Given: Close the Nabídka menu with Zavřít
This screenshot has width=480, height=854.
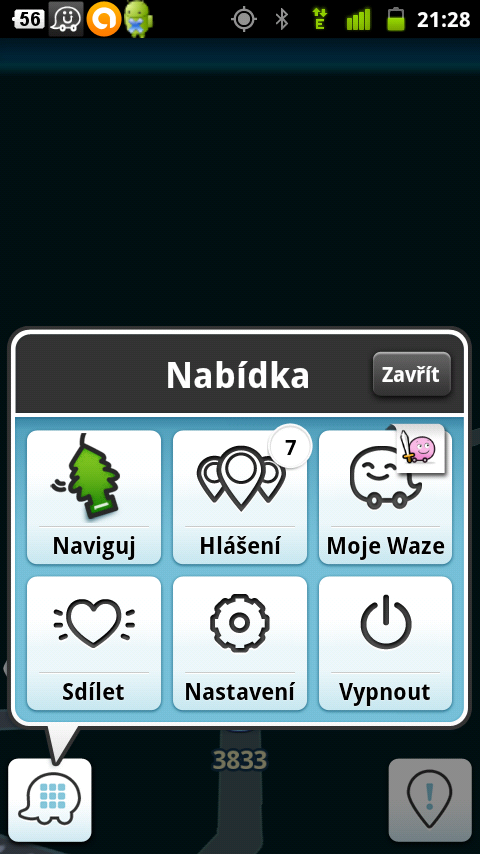Looking at the screenshot, I should click(411, 374).
